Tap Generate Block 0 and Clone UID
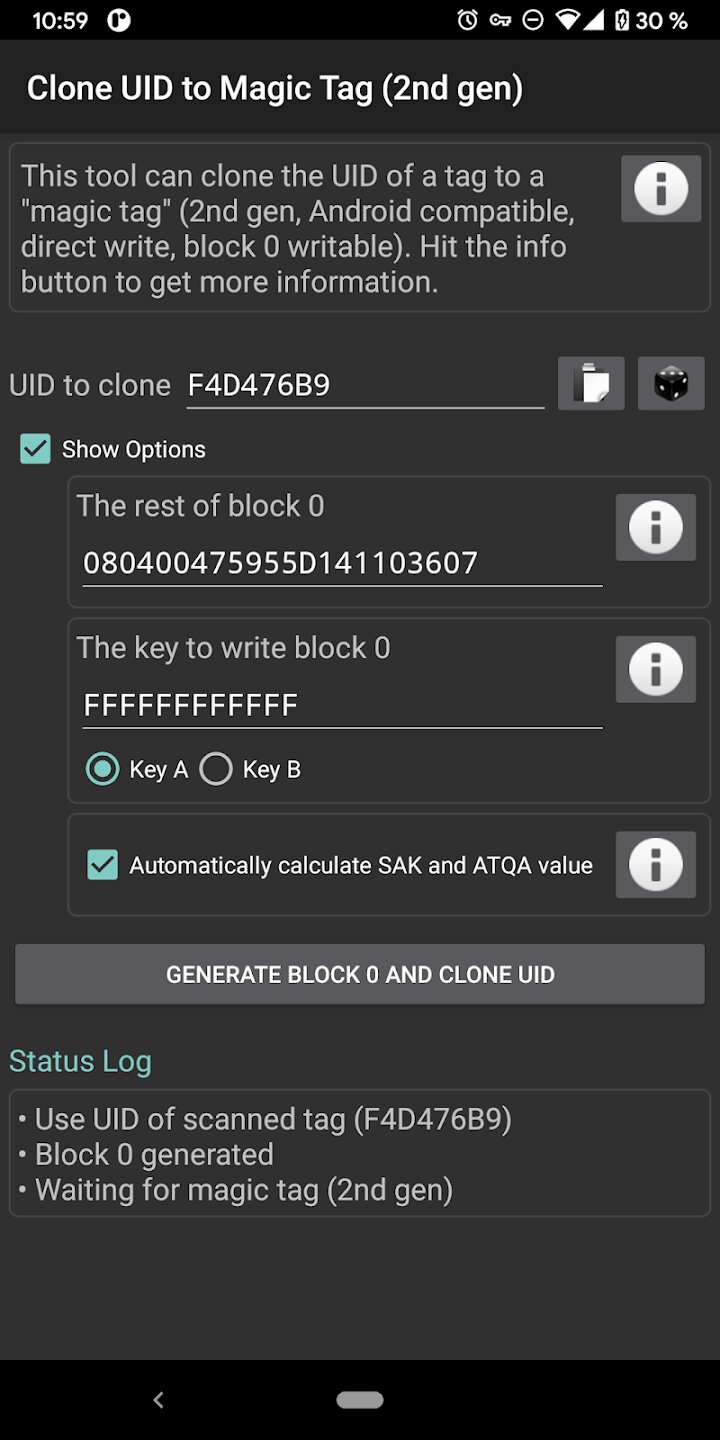The width and height of the screenshot is (720, 1440). (x=360, y=974)
